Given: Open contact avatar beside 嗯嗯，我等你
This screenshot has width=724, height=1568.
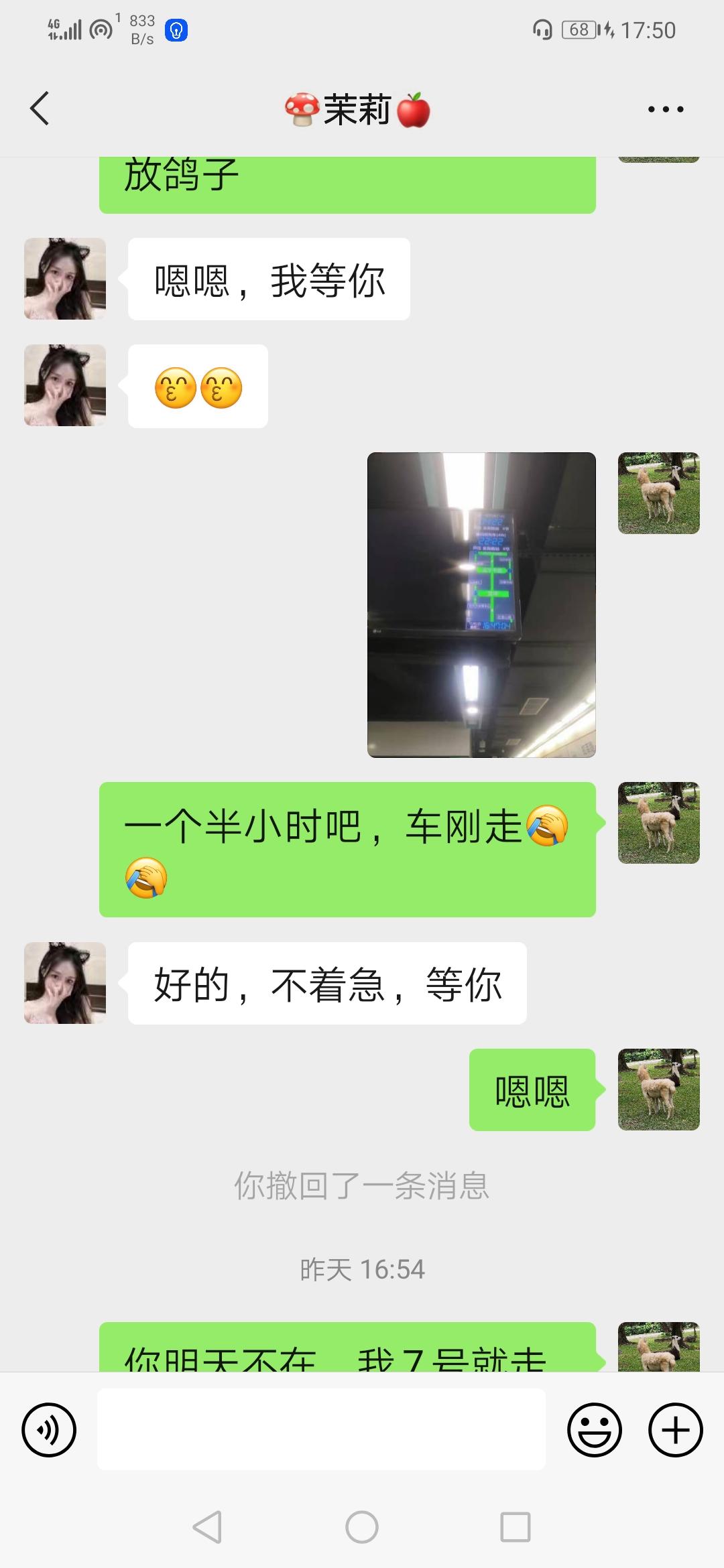Looking at the screenshot, I should coord(65,279).
